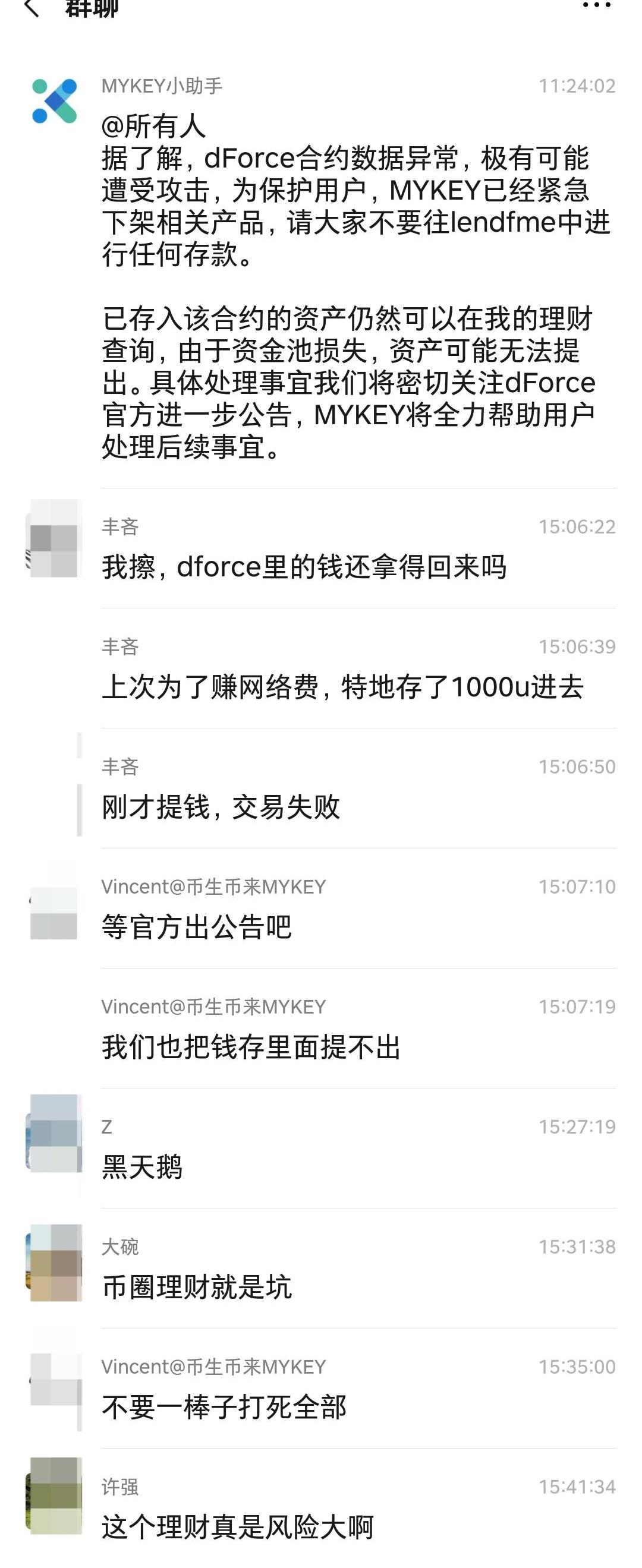Open the three-dot overflow menu
The height and width of the screenshot is (1568, 642).
click(x=596, y=5)
